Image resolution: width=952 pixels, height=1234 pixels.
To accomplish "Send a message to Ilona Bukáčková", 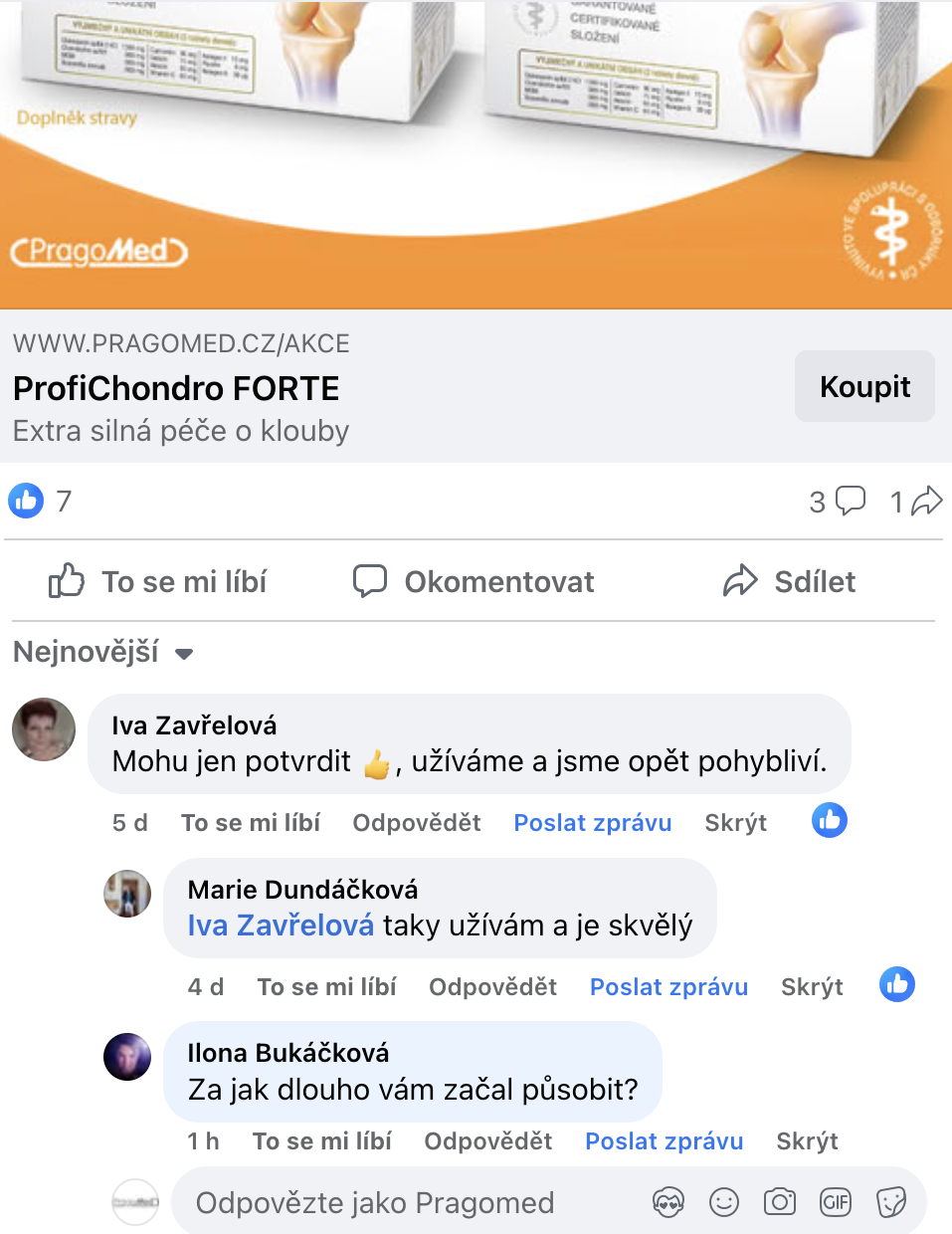I will point(664,1141).
